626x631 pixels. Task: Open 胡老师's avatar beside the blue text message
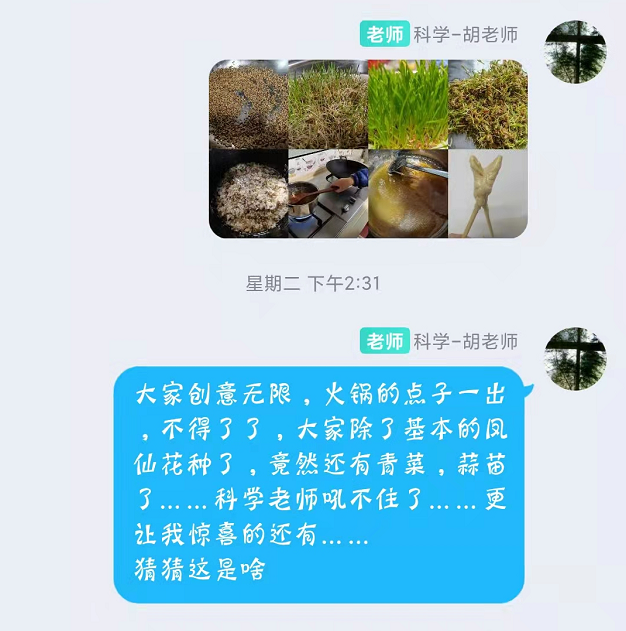click(x=575, y=359)
